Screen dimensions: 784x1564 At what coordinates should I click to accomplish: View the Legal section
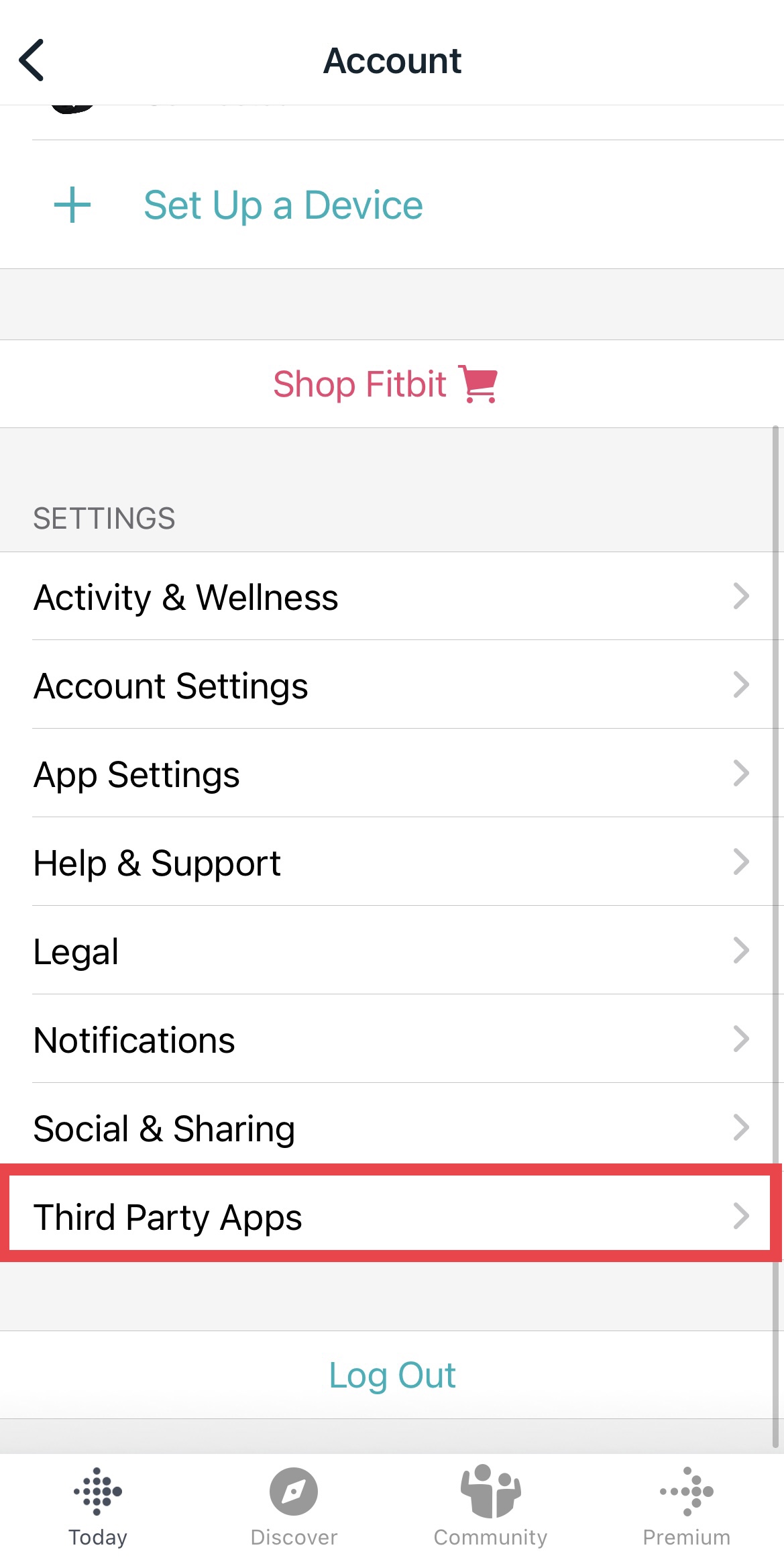392,951
